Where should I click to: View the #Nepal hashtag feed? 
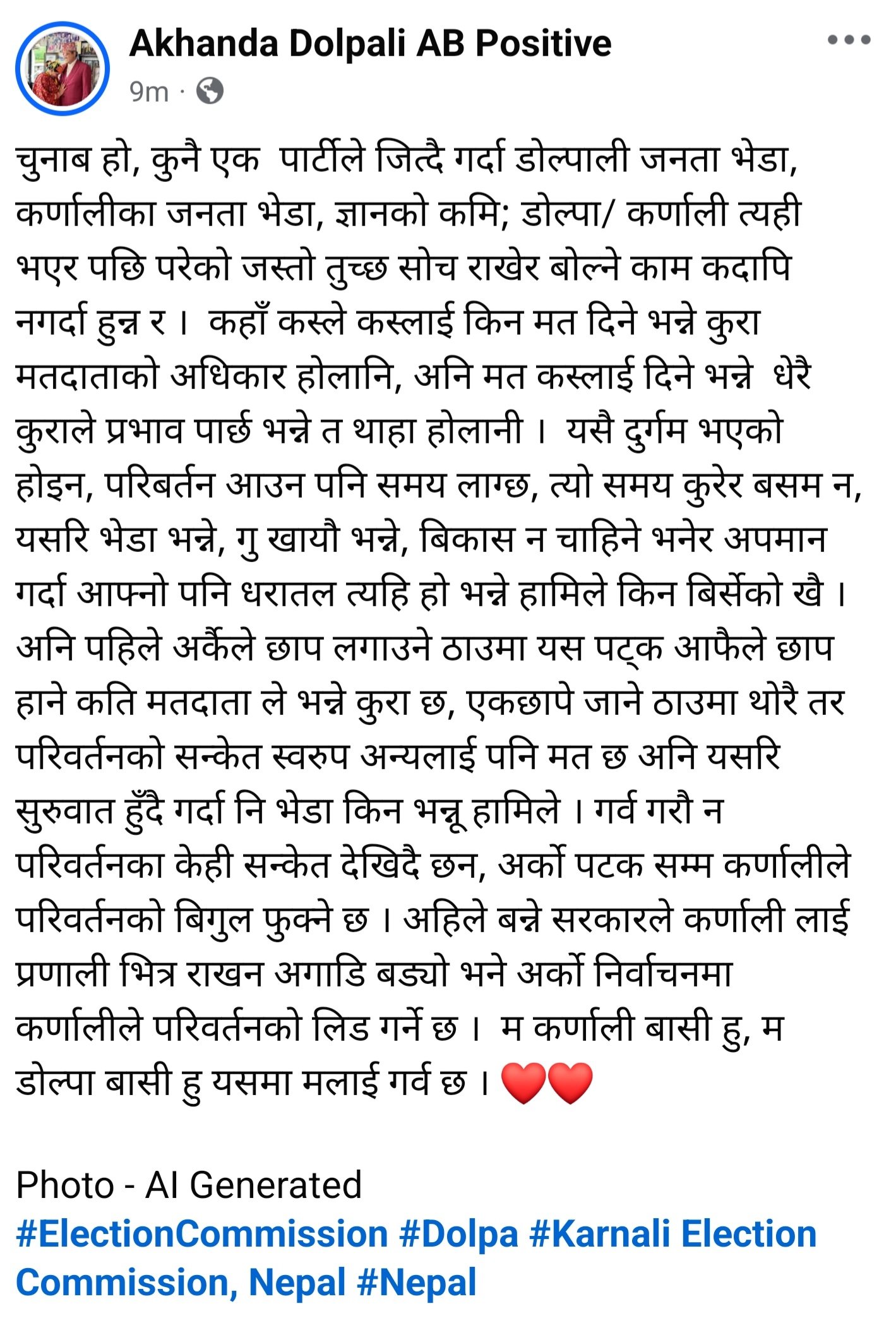(417, 1283)
